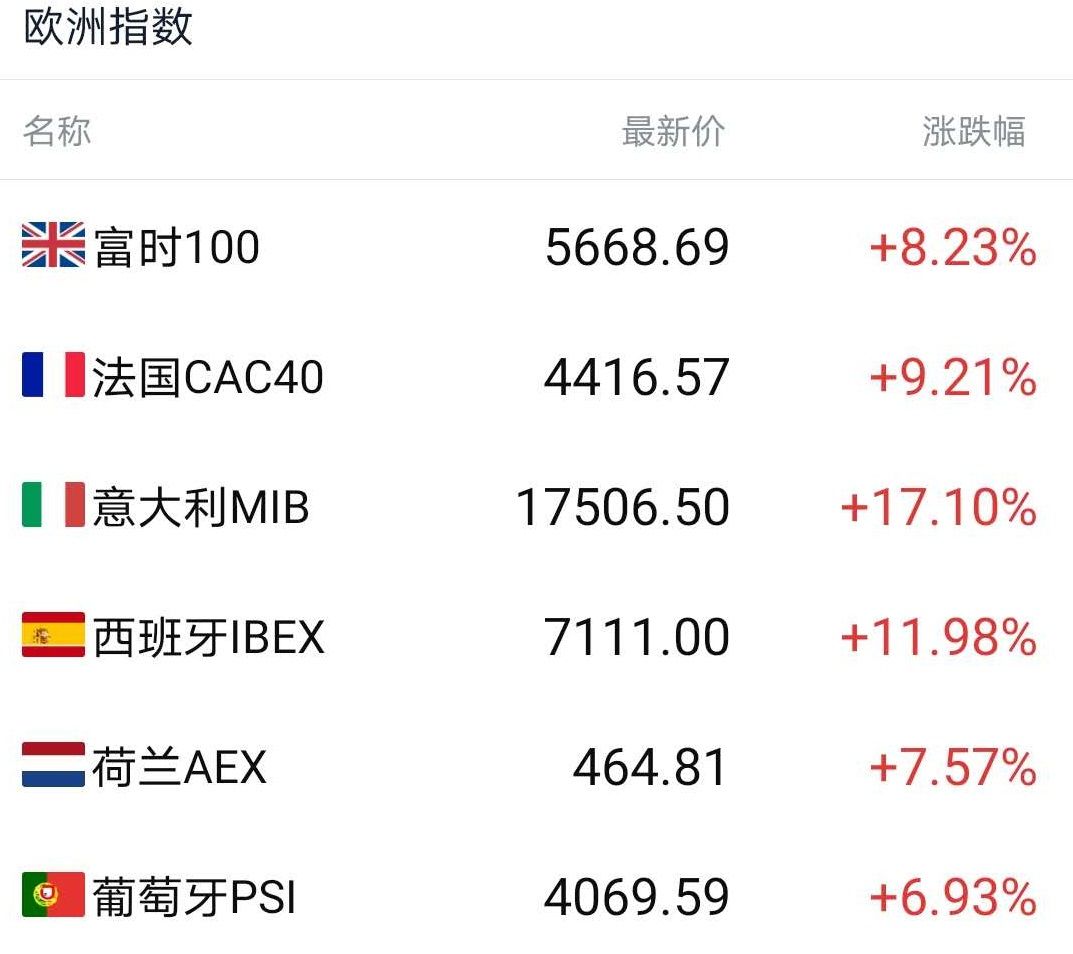Select the 意大利MIB index row
The width and height of the screenshot is (1073, 954).
(x=200, y=507)
